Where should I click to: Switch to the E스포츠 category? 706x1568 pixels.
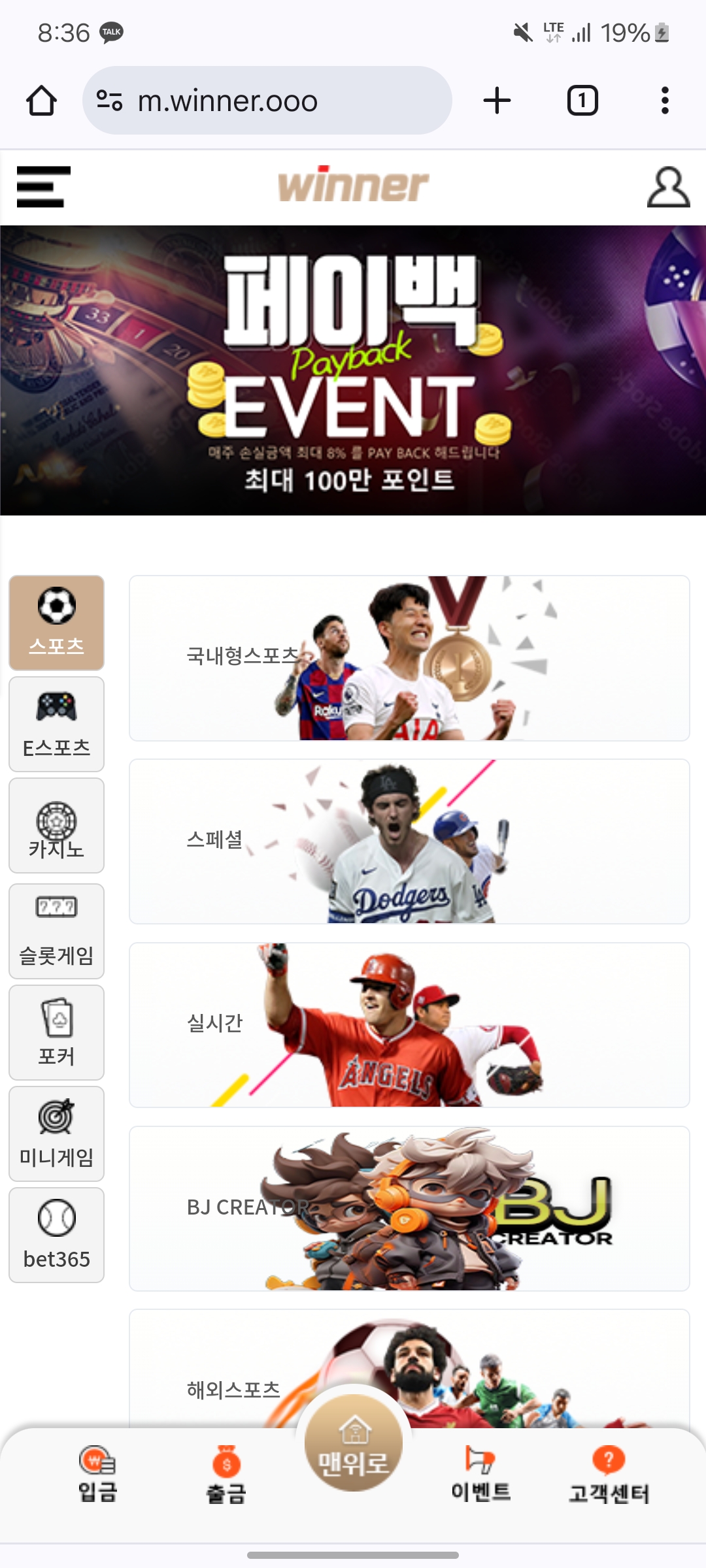(57, 724)
